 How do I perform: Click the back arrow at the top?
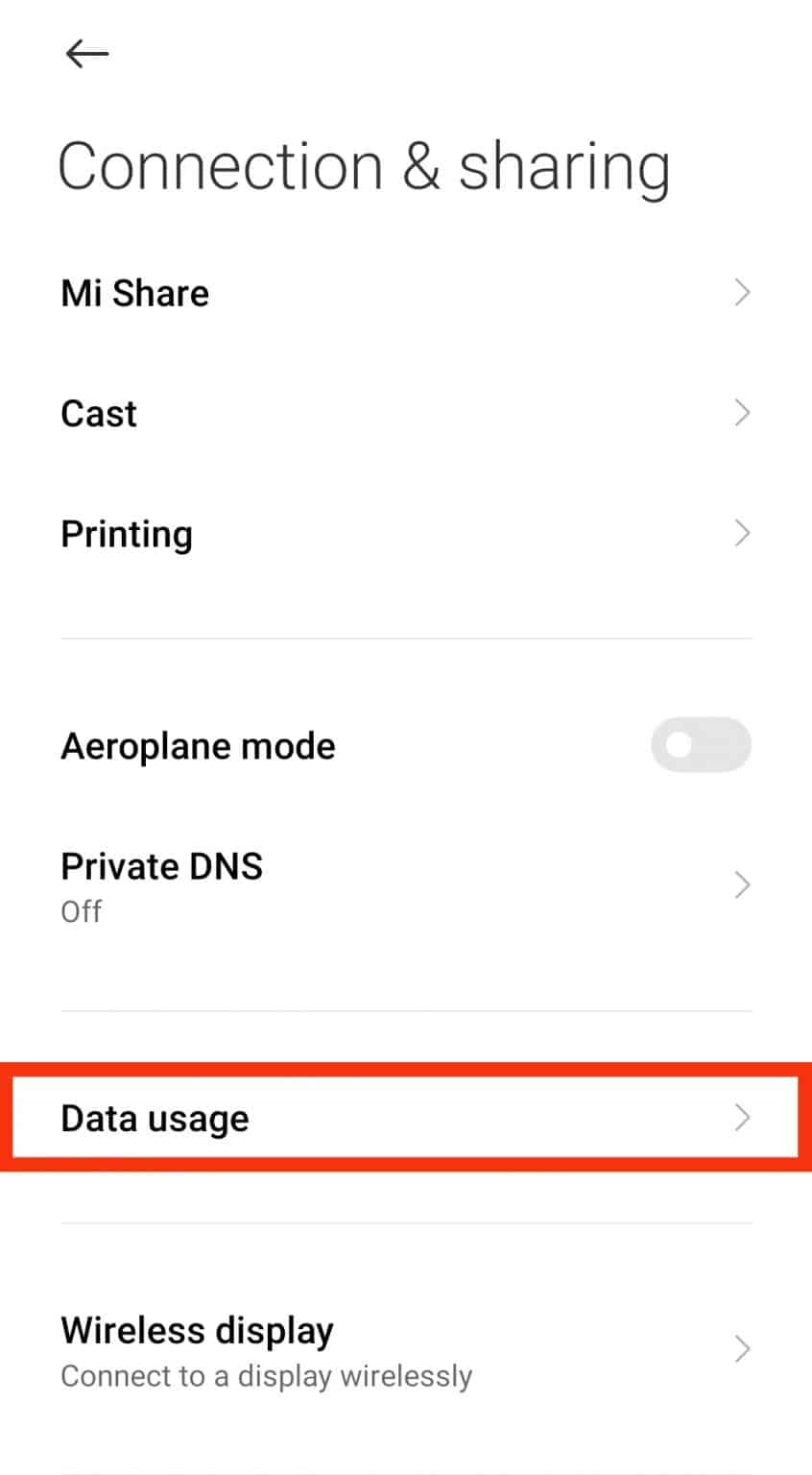(86, 54)
